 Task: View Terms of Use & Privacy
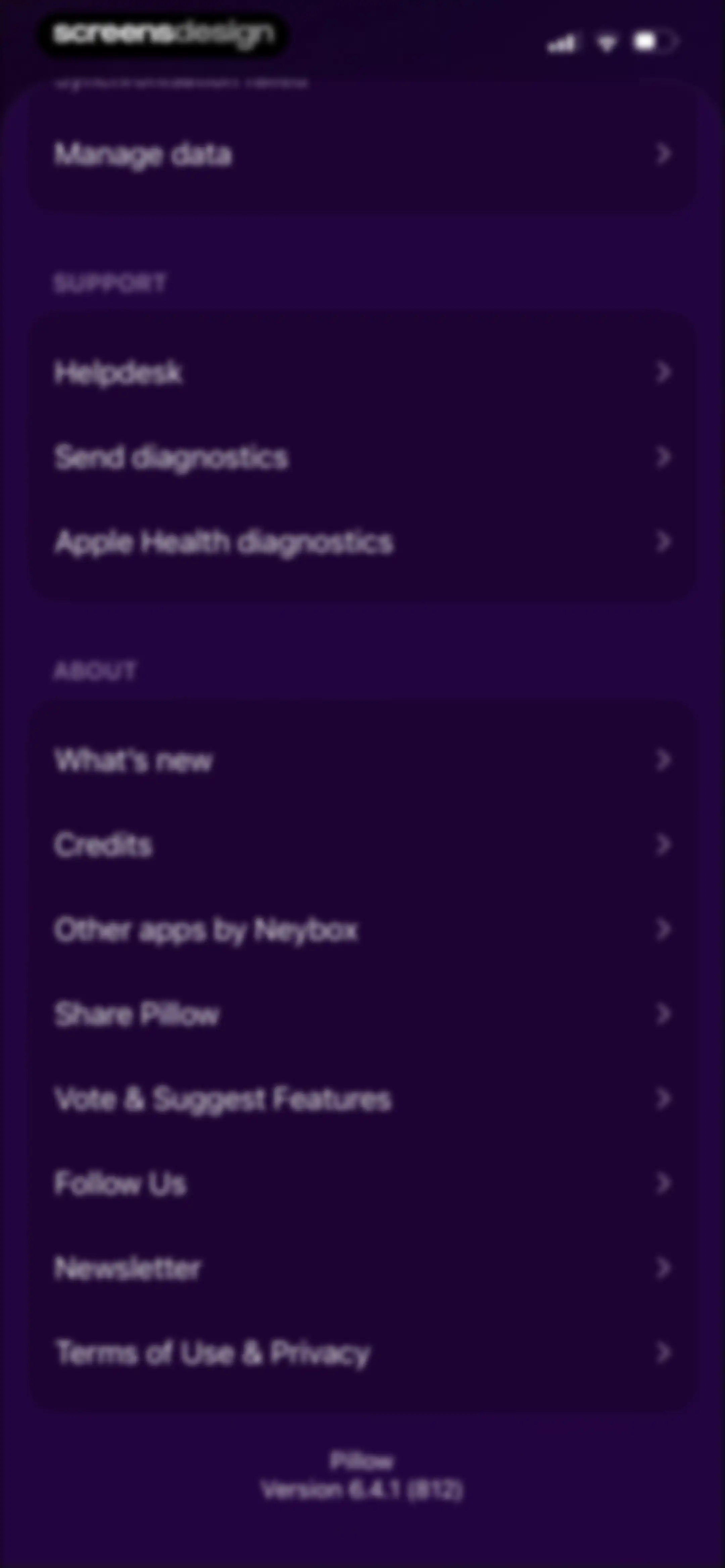pyautogui.click(x=362, y=1353)
